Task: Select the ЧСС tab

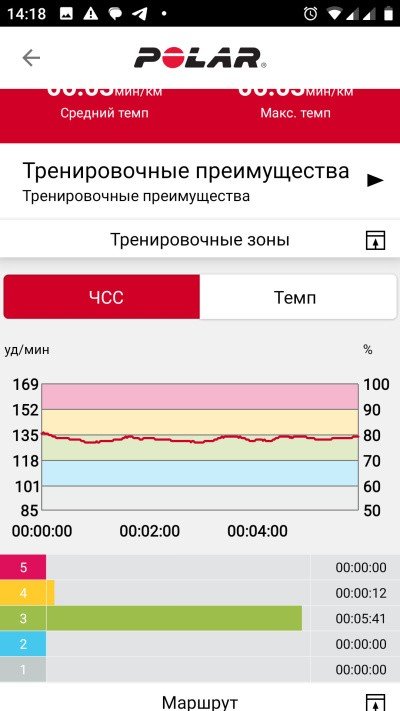Action: tap(102, 297)
